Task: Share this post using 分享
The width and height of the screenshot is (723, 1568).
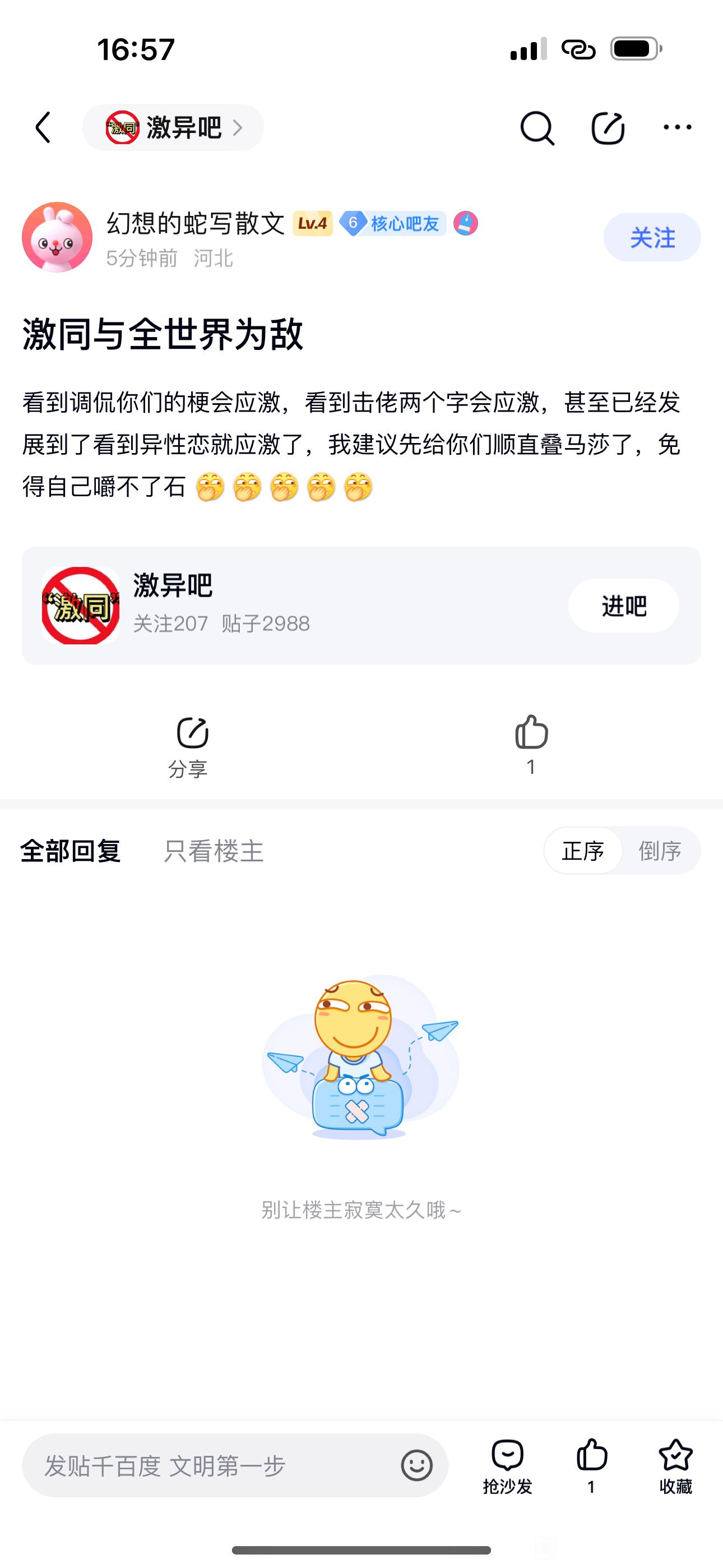Action: [189, 747]
